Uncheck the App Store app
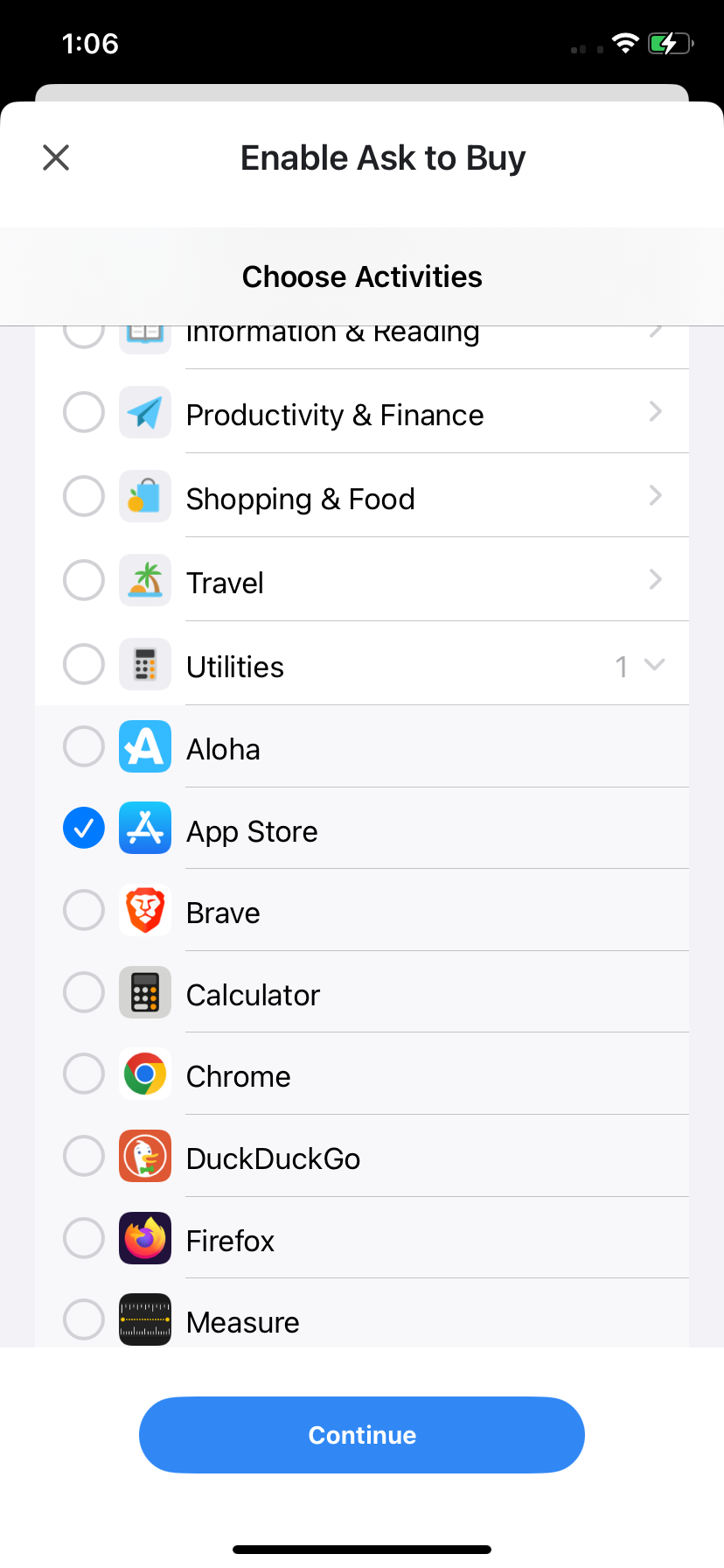The height and width of the screenshot is (1568, 724). (84, 829)
